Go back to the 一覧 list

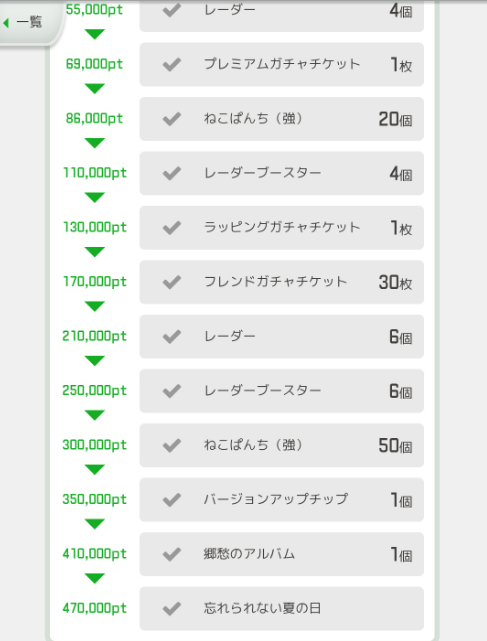(x=25, y=22)
